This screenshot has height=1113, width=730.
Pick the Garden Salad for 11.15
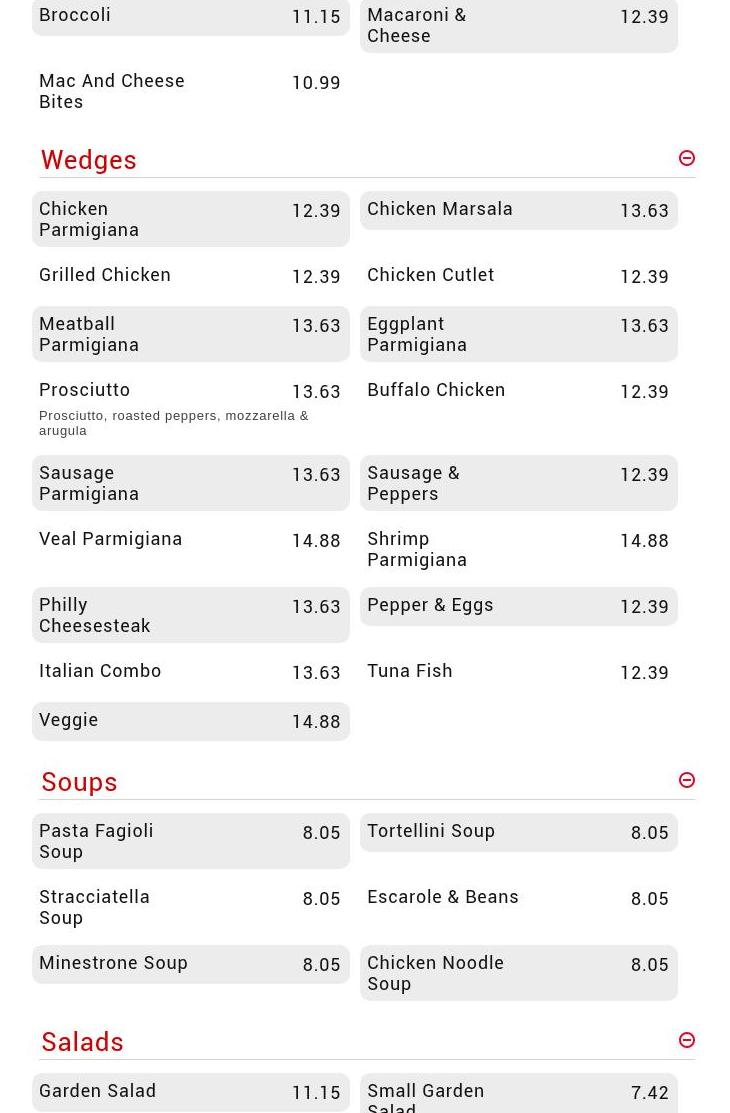pyautogui.click(x=190, y=1092)
